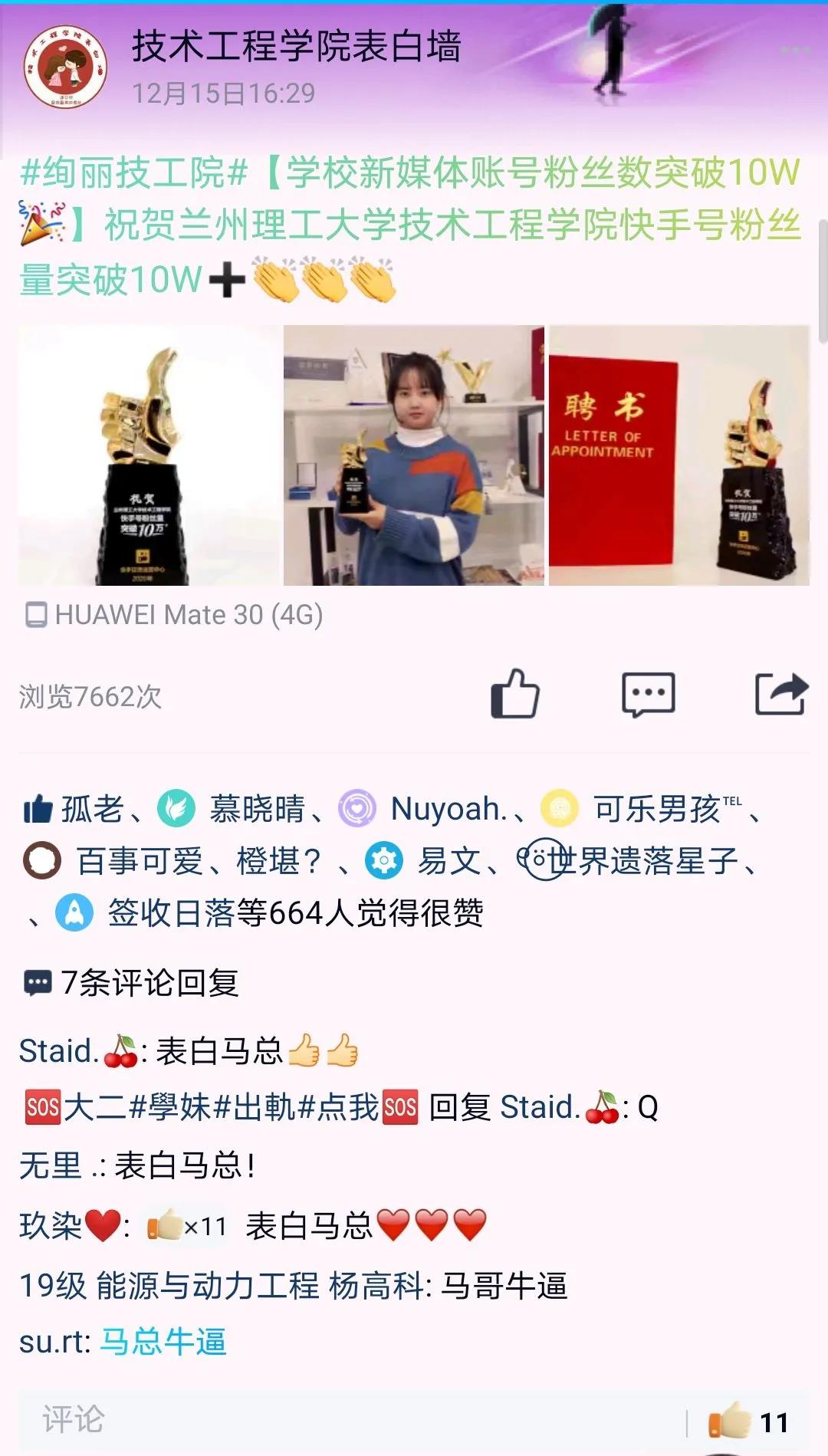
Task: View the first trophy photo
Action: tap(149, 455)
